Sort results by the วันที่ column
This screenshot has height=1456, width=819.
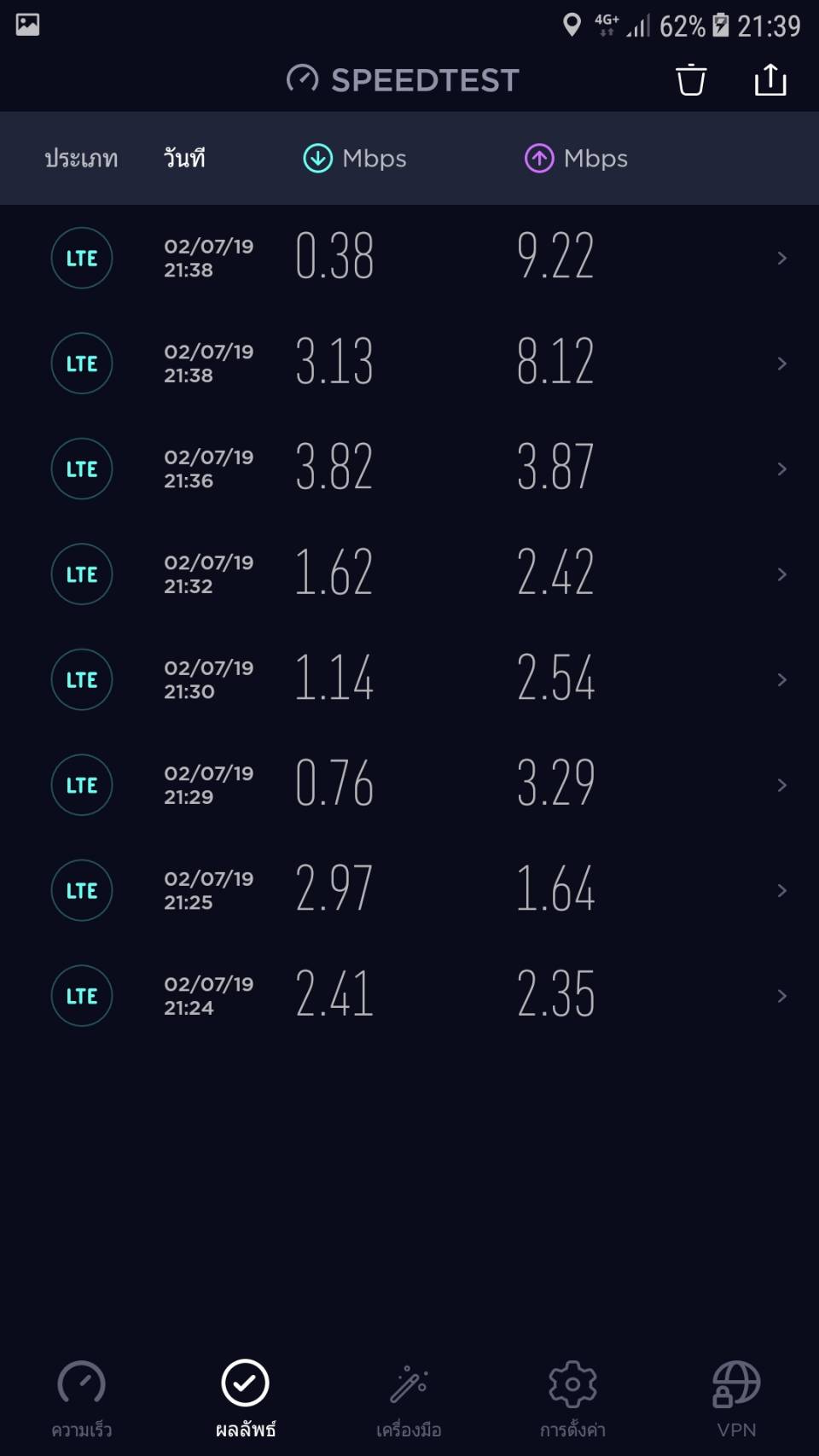point(184,159)
